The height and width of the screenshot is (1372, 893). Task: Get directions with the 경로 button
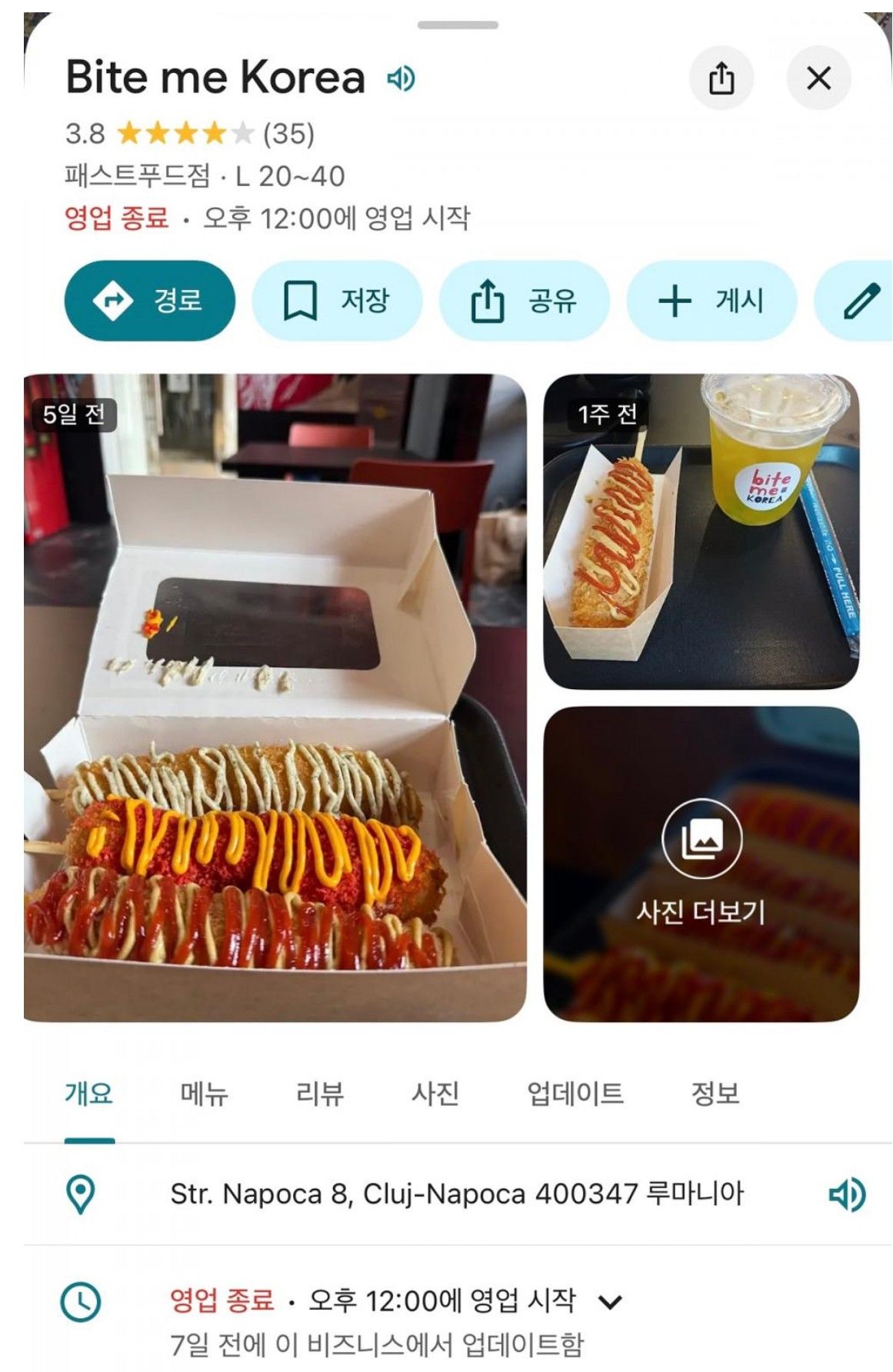(x=149, y=300)
